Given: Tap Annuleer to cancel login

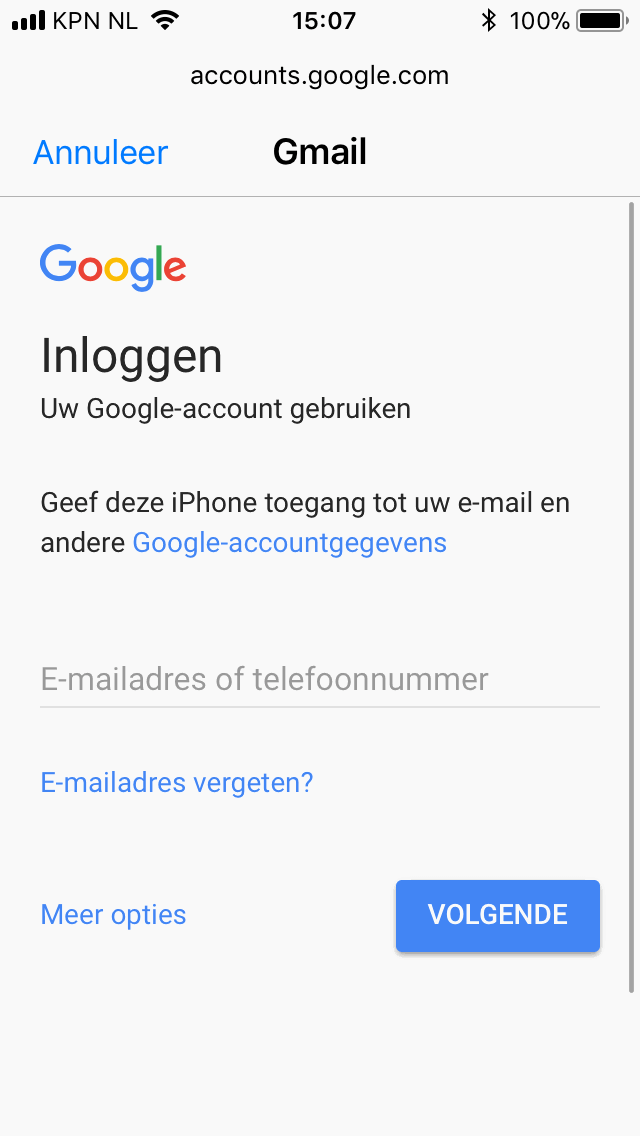Looking at the screenshot, I should point(101,153).
